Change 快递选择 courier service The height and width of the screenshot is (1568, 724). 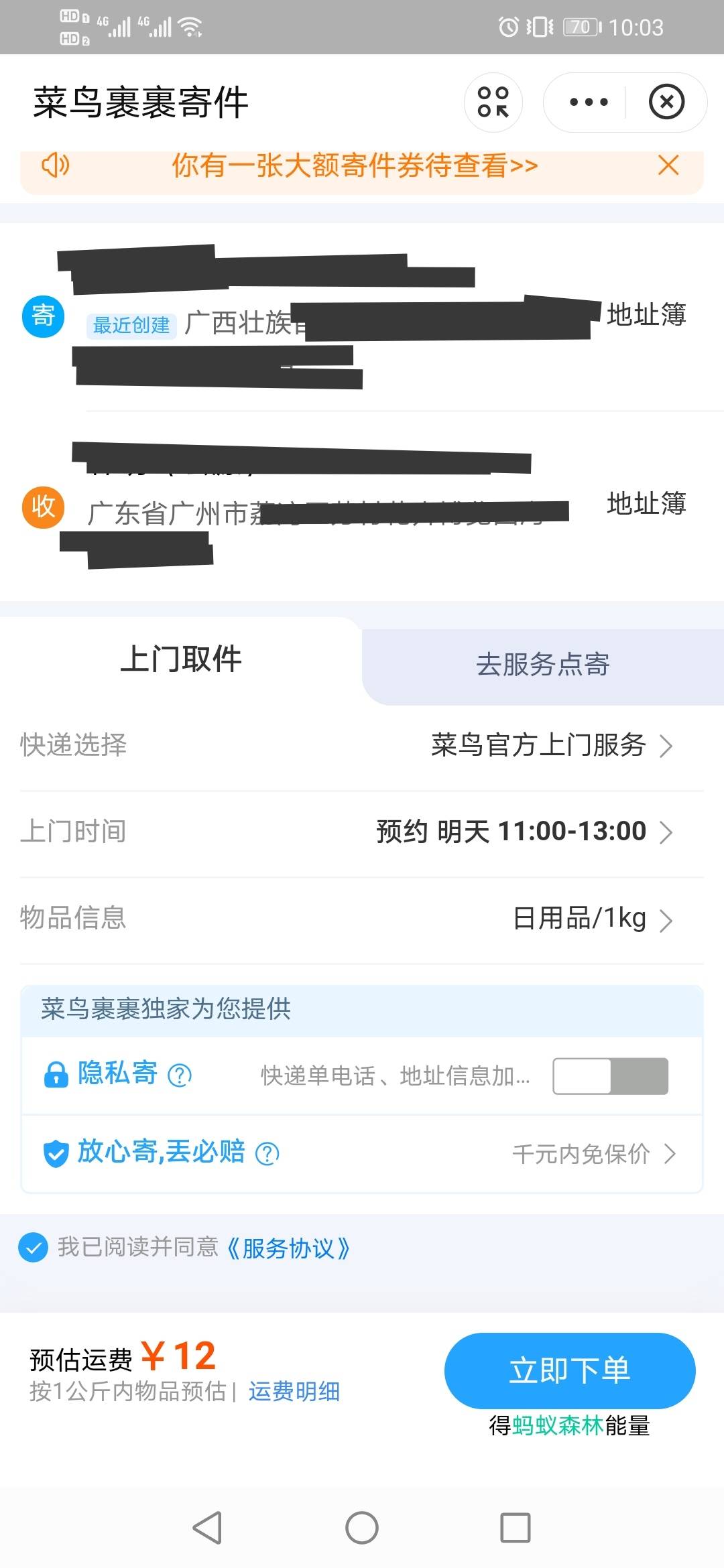point(550,745)
